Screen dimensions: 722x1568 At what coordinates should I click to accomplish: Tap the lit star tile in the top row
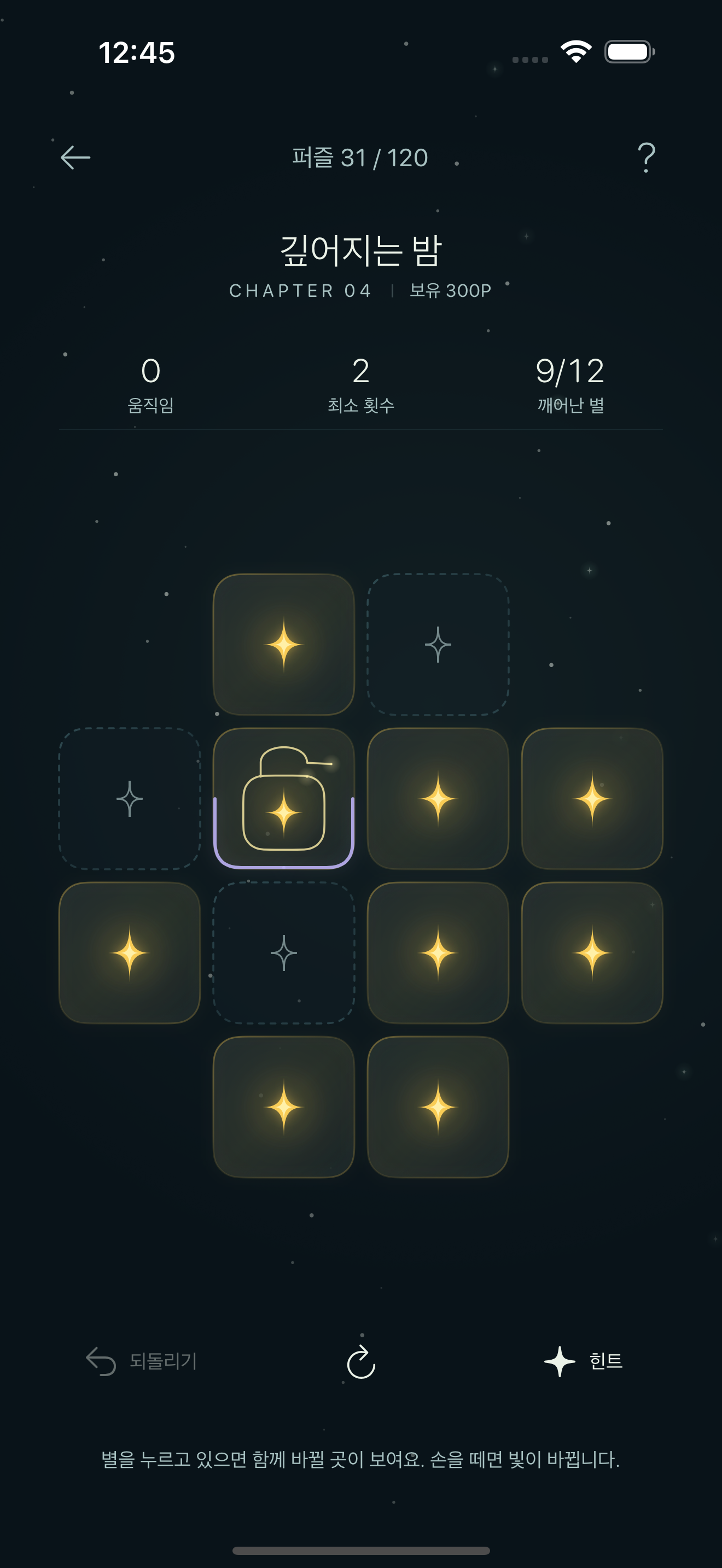coord(284,645)
